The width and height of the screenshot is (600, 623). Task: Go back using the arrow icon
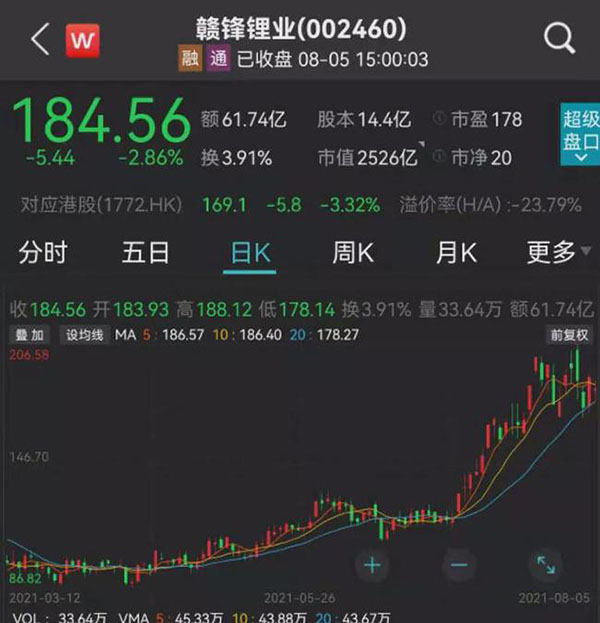coord(39,39)
